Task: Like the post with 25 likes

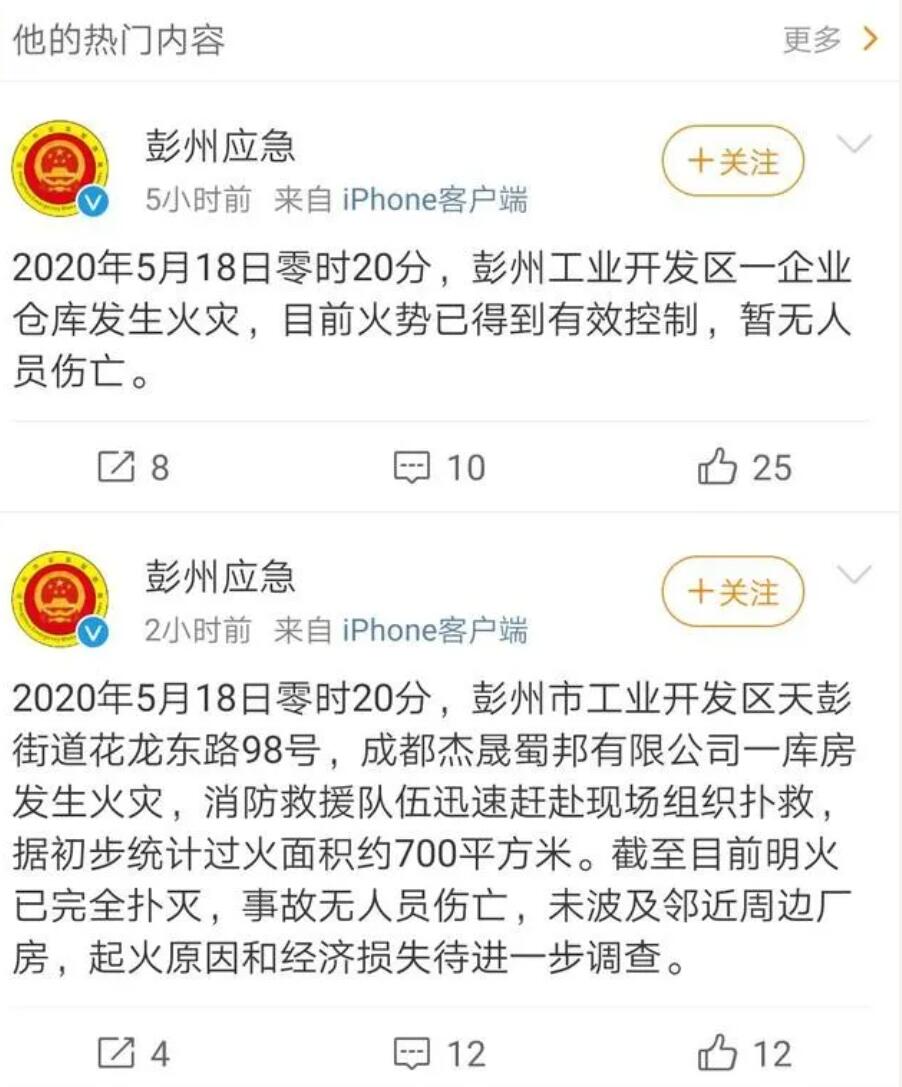Action: pyautogui.click(x=744, y=467)
